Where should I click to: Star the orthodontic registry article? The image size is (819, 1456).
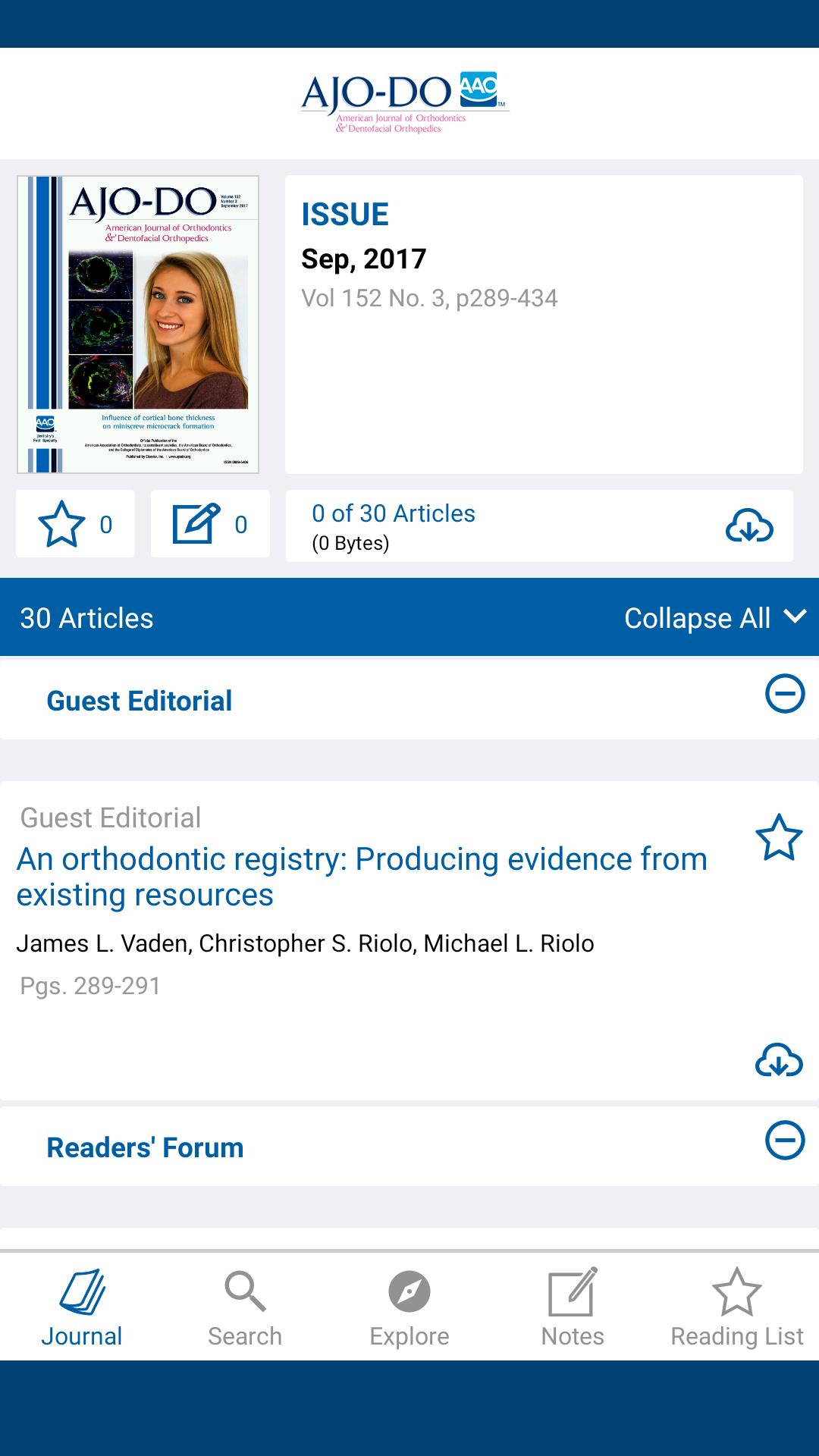779,838
